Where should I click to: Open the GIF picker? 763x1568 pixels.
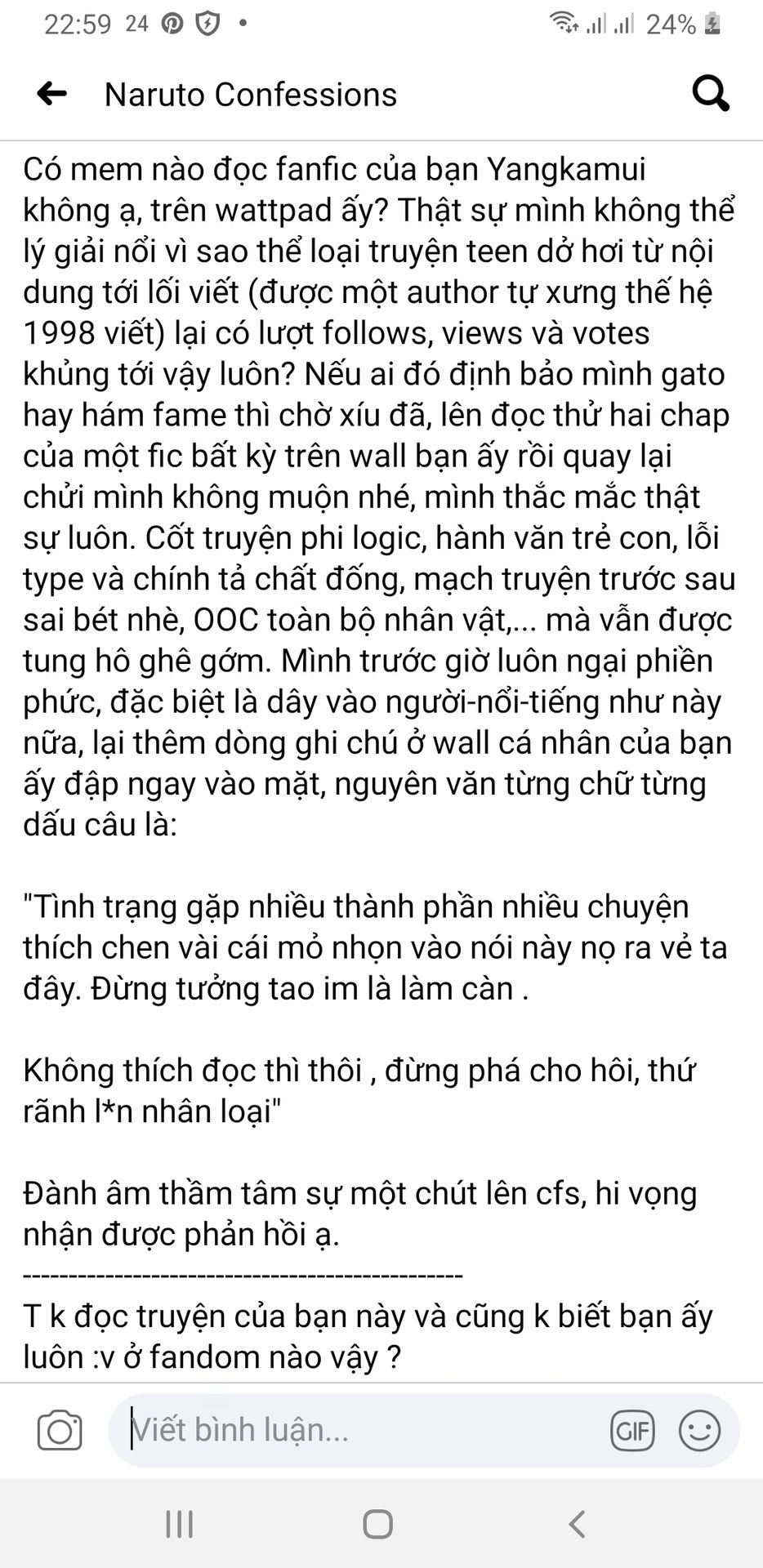(632, 1430)
